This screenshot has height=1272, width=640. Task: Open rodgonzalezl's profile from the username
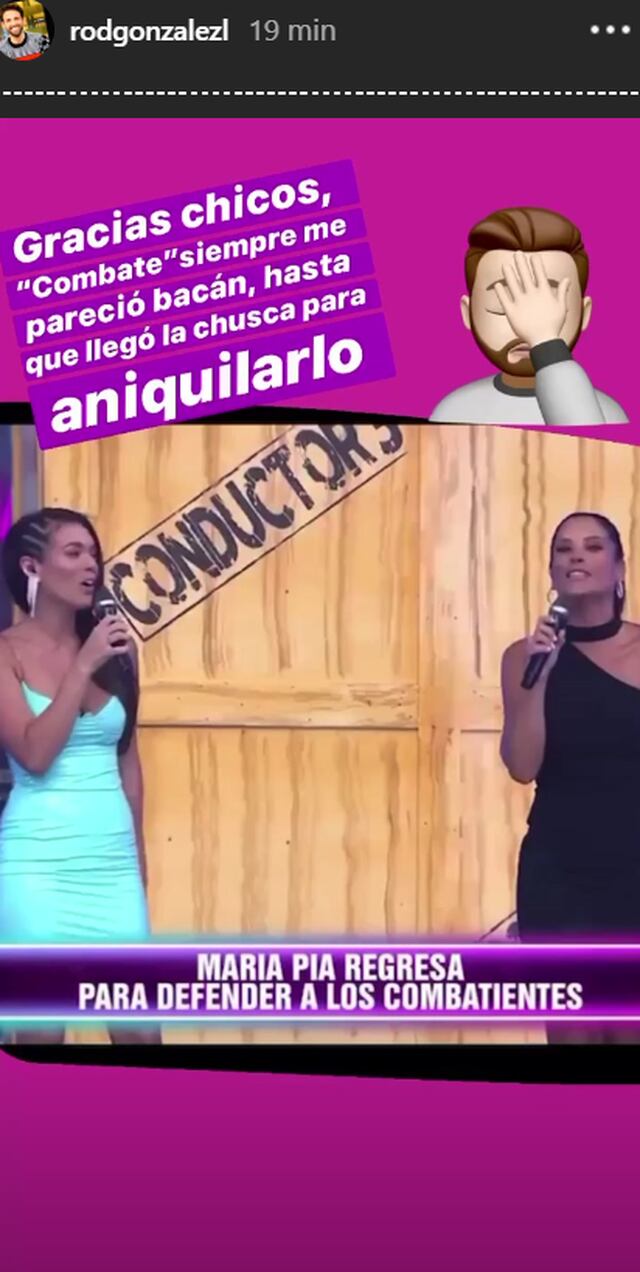(x=149, y=31)
